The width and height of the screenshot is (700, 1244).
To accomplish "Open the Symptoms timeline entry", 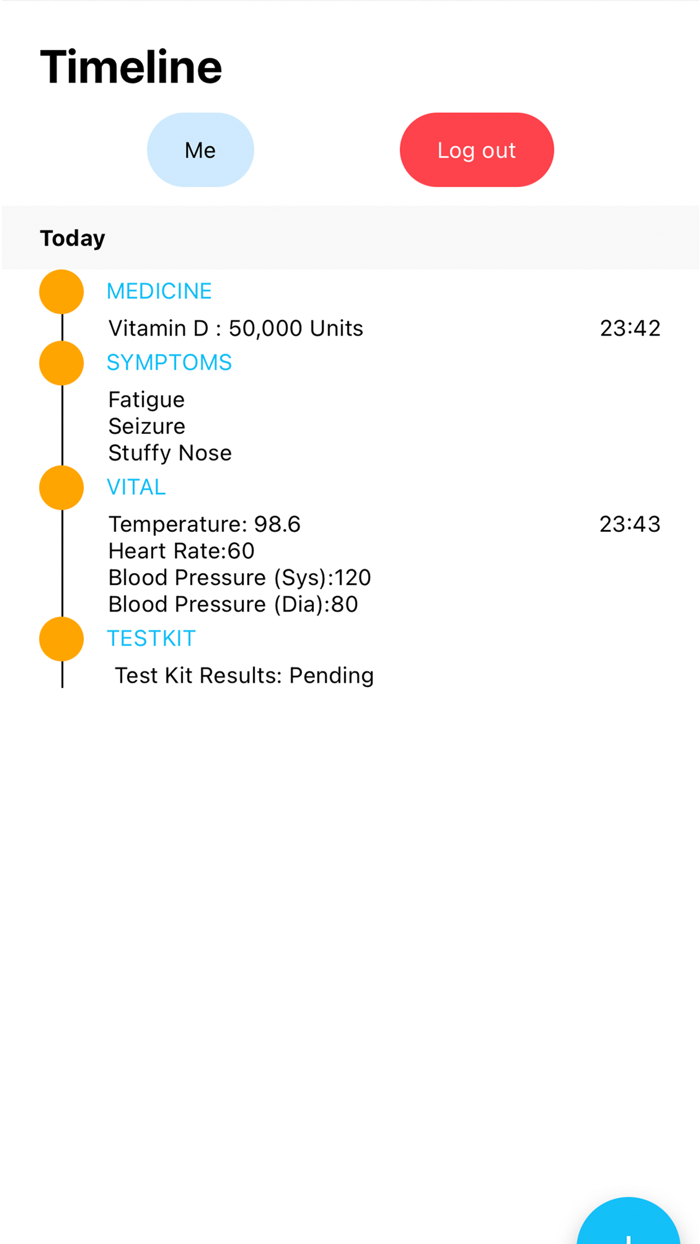I will tap(169, 362).
